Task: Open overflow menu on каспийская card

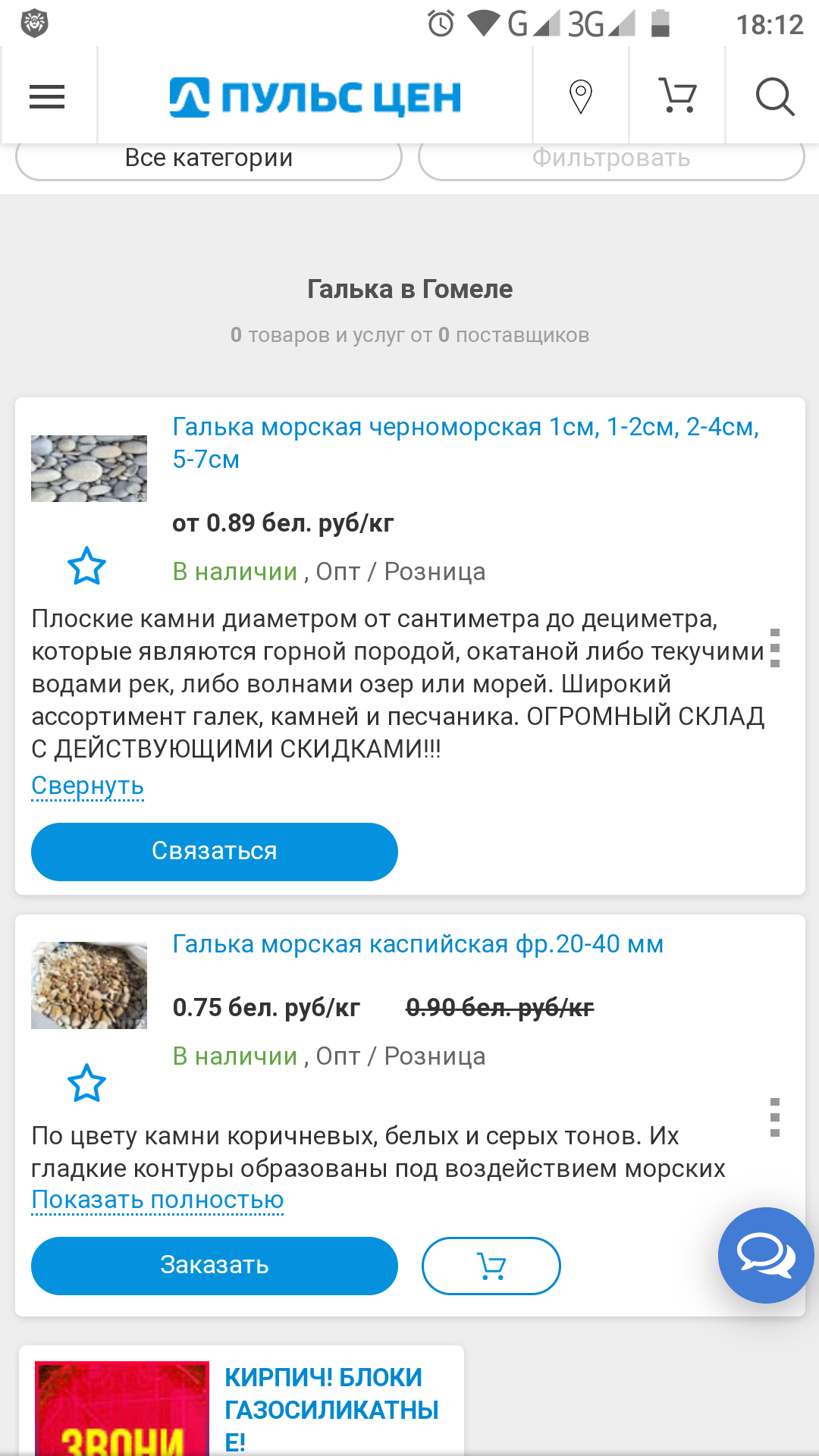Action: coord(774,1117)
